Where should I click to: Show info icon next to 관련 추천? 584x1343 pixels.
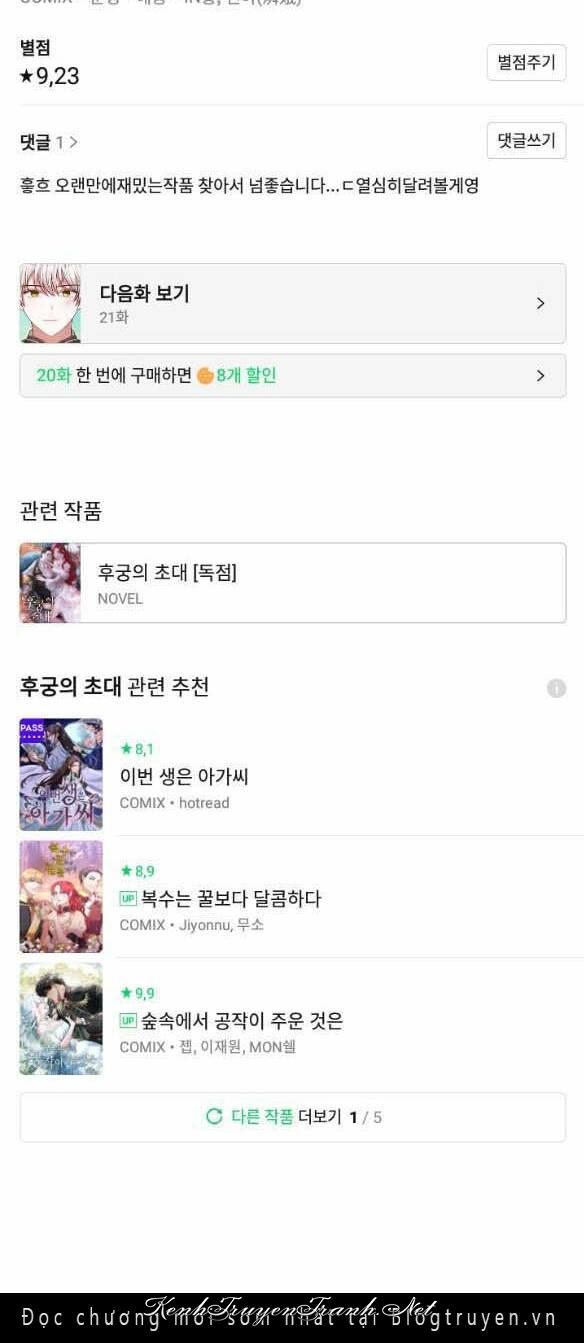point(557,688)
